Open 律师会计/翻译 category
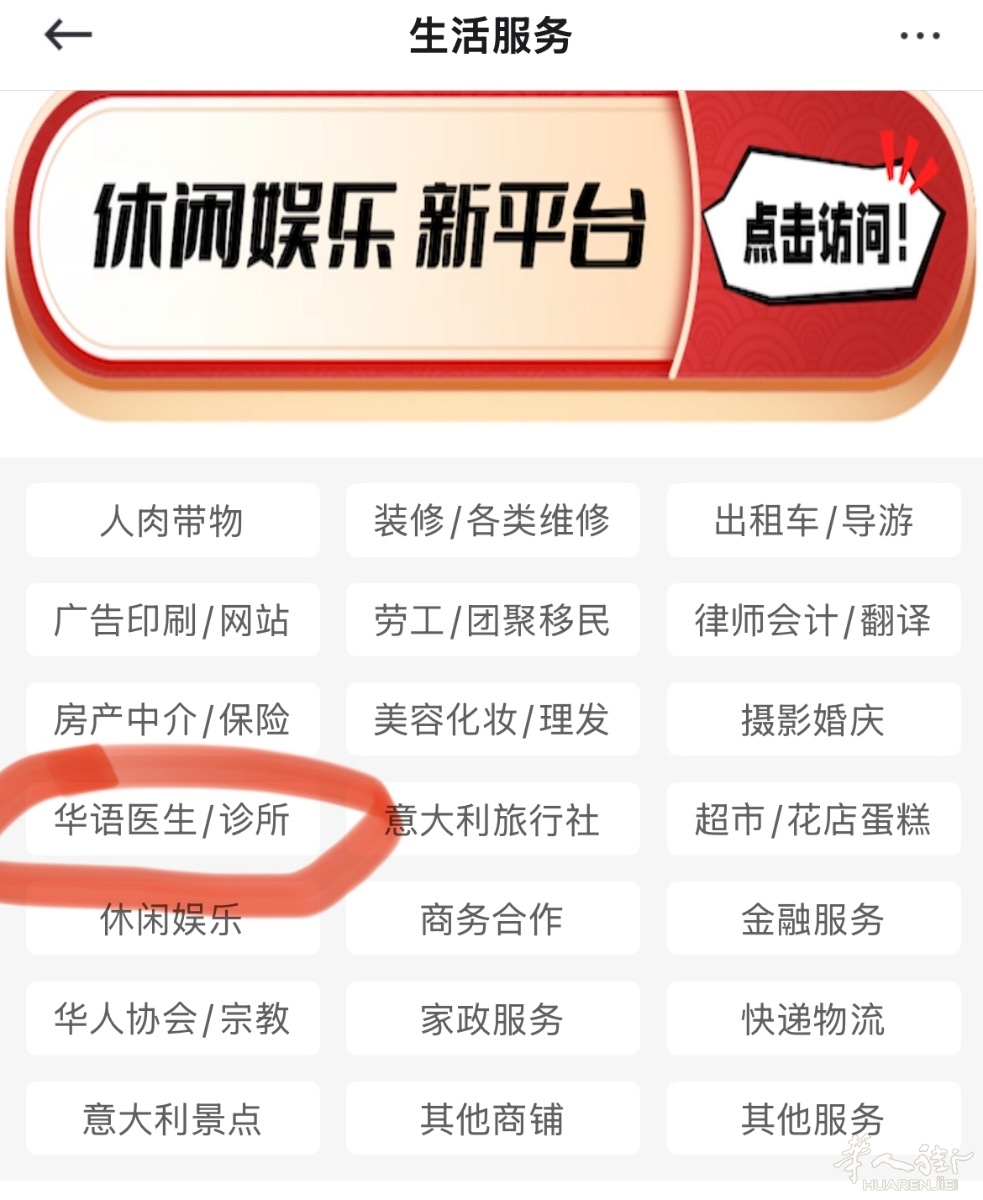This screenshot has width=983, height=1200. [813, 620]
